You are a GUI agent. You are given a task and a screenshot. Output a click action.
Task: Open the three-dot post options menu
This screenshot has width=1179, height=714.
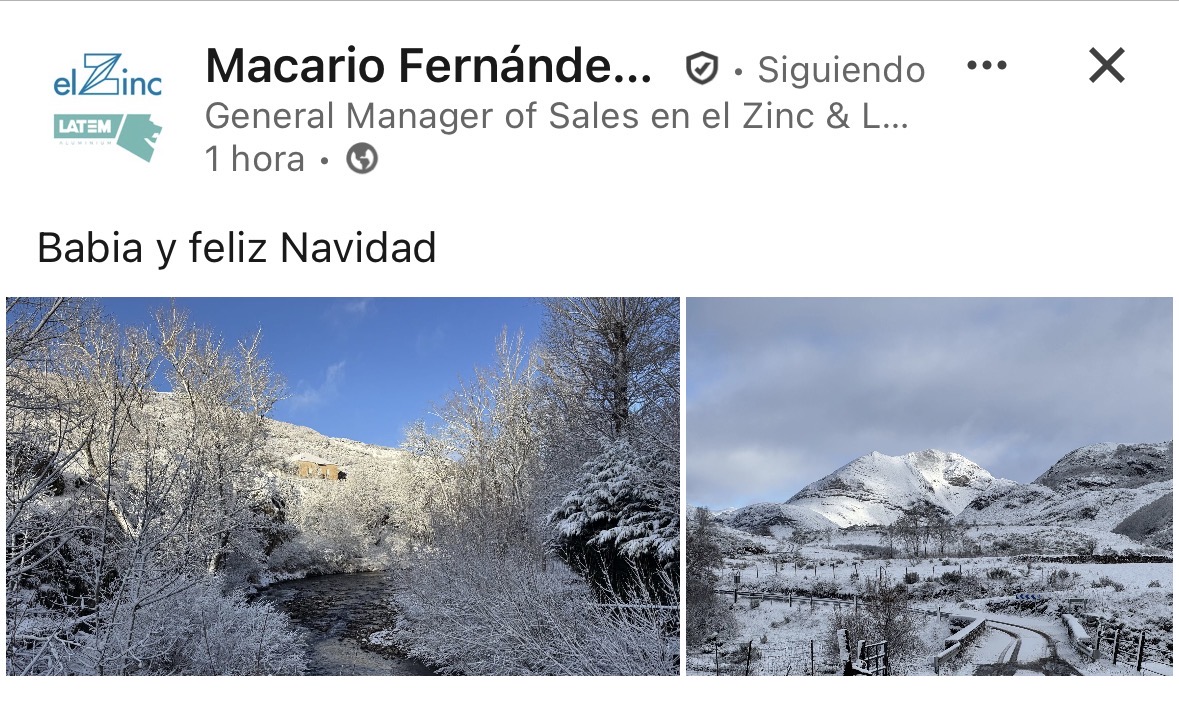(986, 66)
